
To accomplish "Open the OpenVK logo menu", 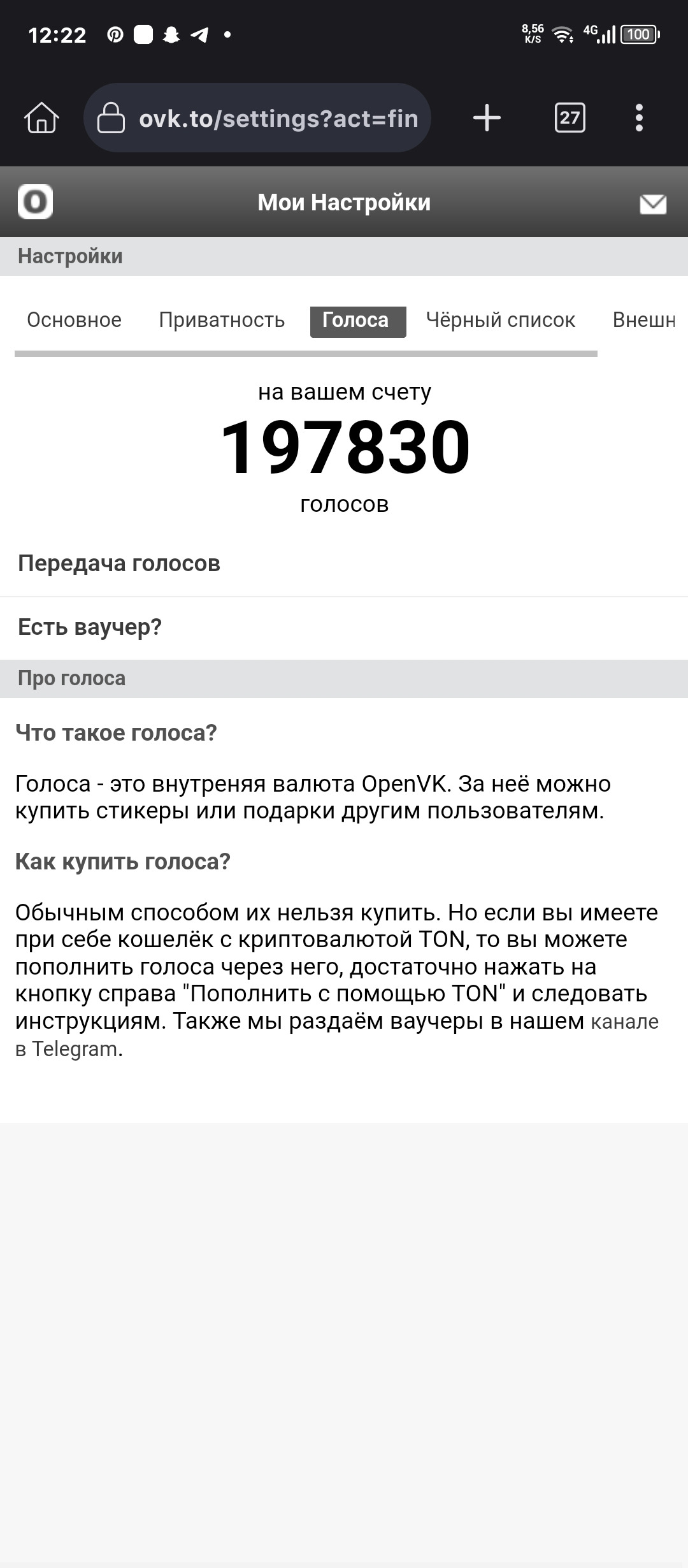I will (x=35, y=202).
